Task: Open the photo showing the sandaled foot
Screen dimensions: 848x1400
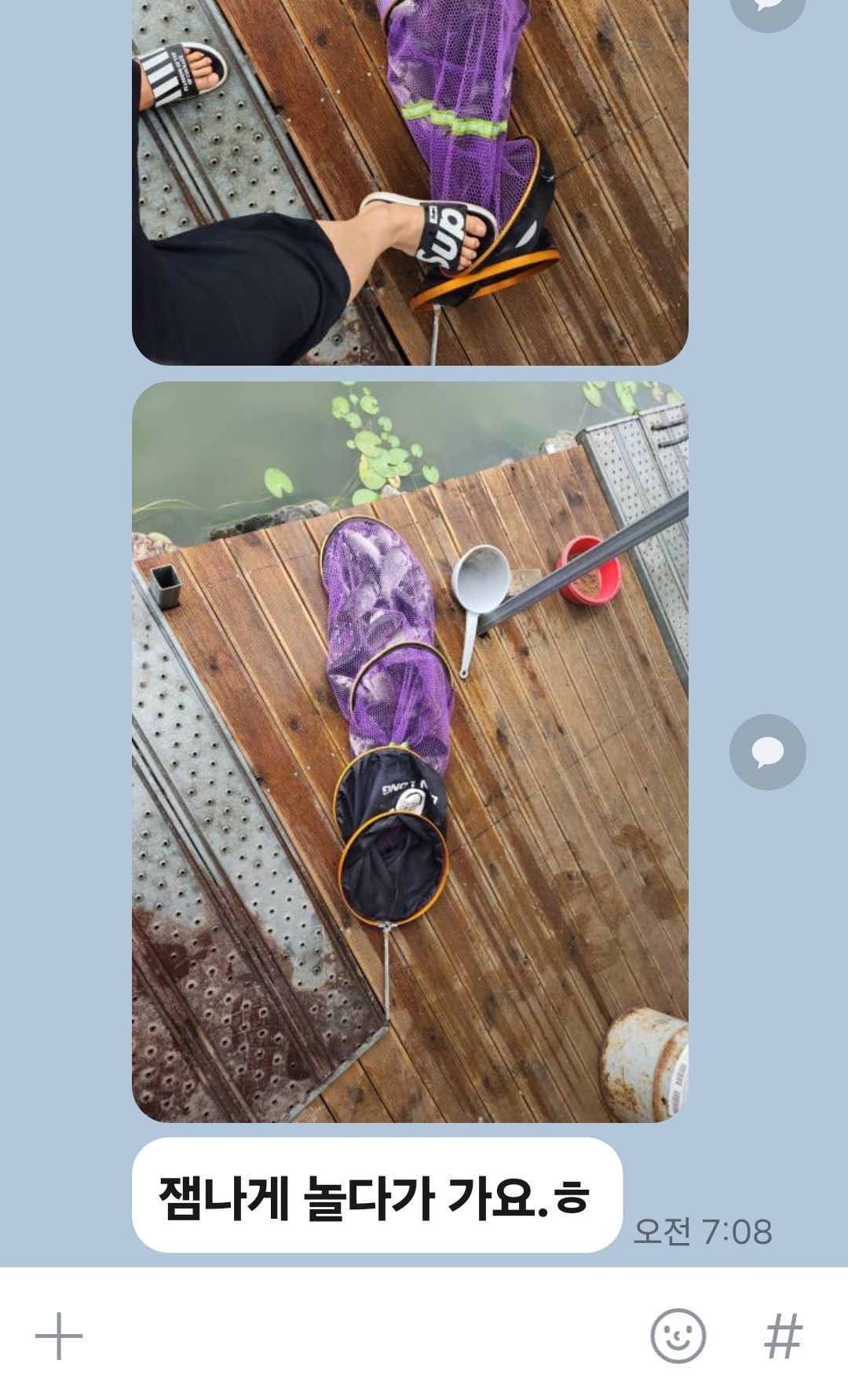Action: click(x=410, y=180)
